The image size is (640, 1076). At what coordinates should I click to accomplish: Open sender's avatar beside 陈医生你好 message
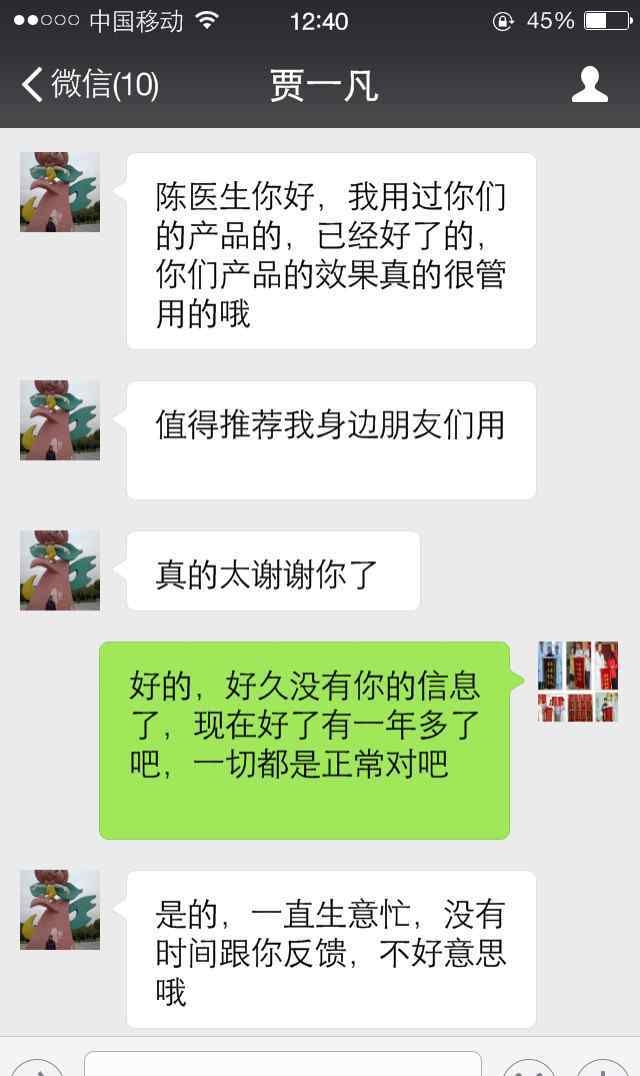(60, 192)
